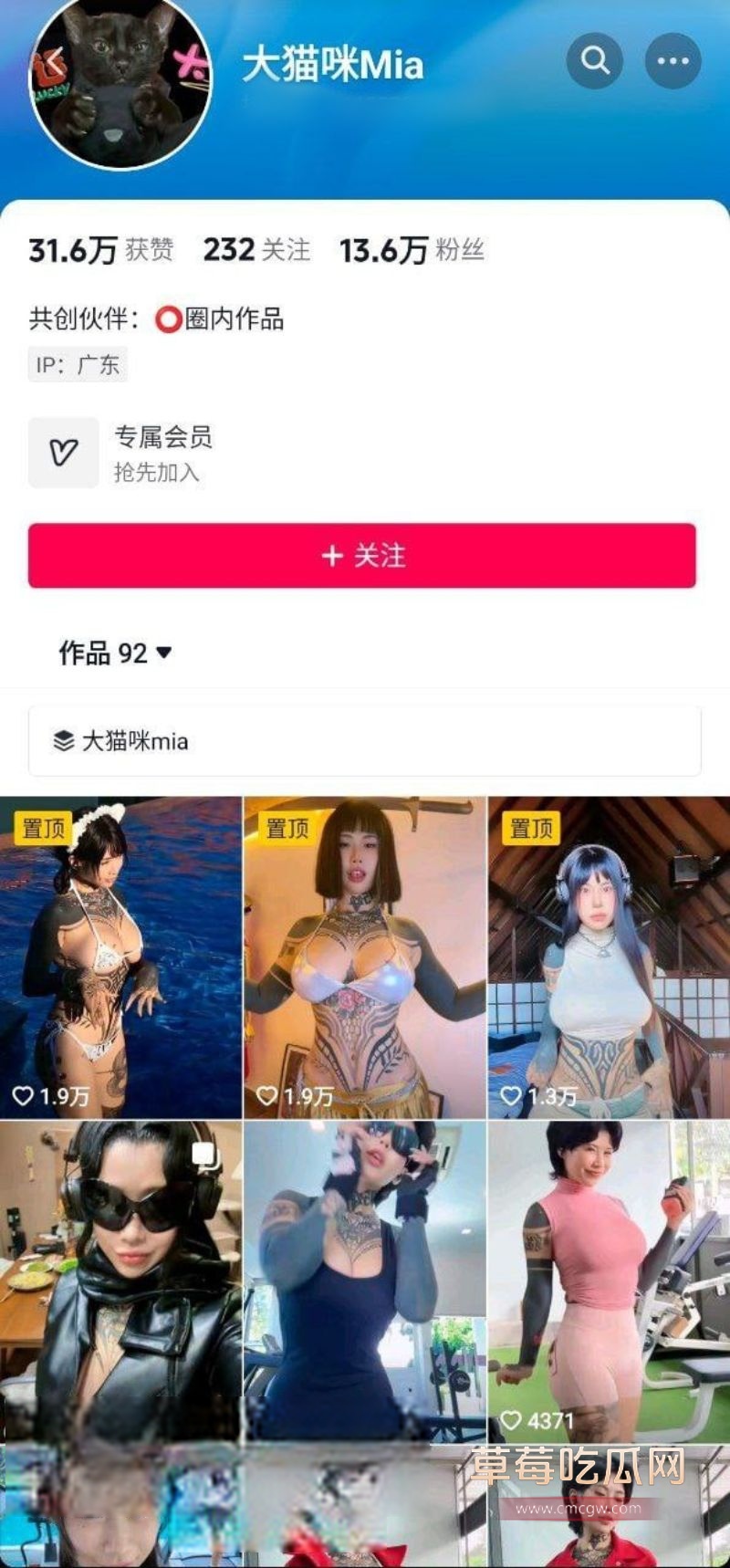
Task: Tap the 专属会员 membership V icon
Action: tap(62, 451)
